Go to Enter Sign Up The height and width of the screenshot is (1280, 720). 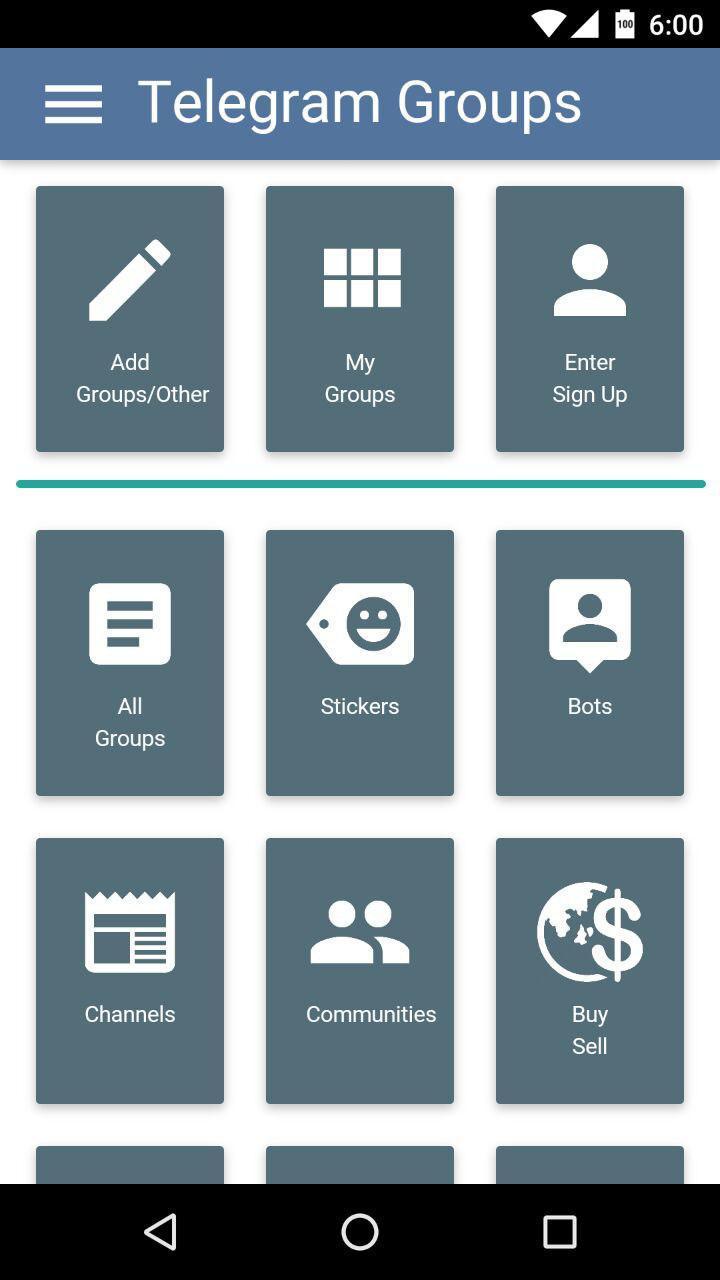coord(590,319)
